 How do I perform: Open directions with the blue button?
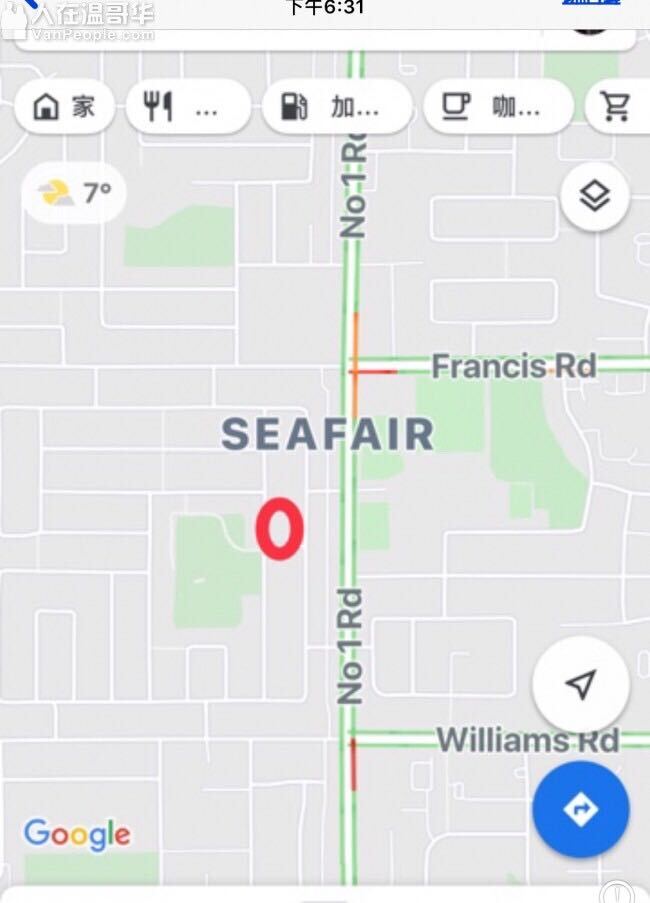click(580, 809)
